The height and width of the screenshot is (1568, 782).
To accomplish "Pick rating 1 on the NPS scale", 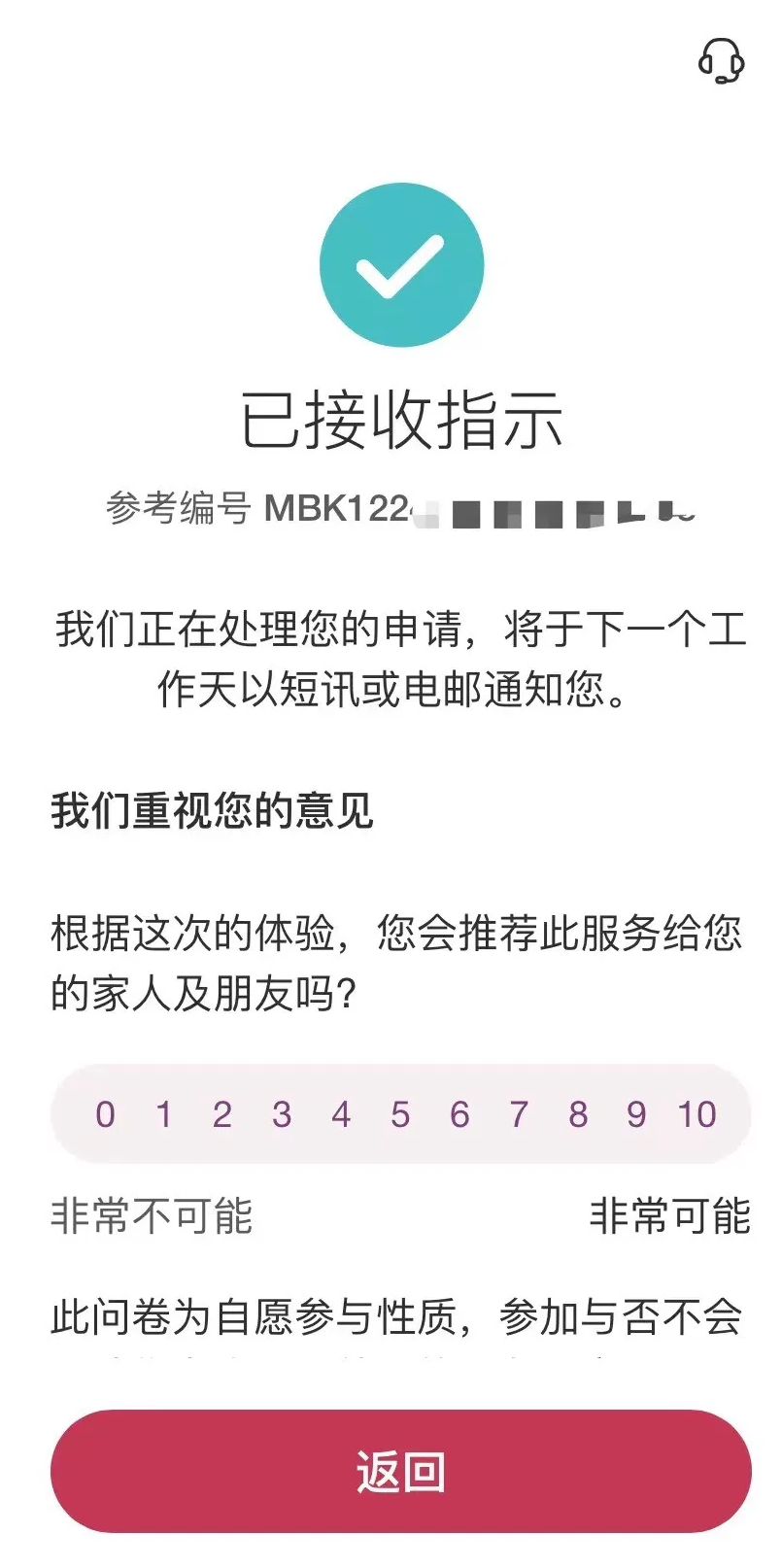I will (164, 1115).
